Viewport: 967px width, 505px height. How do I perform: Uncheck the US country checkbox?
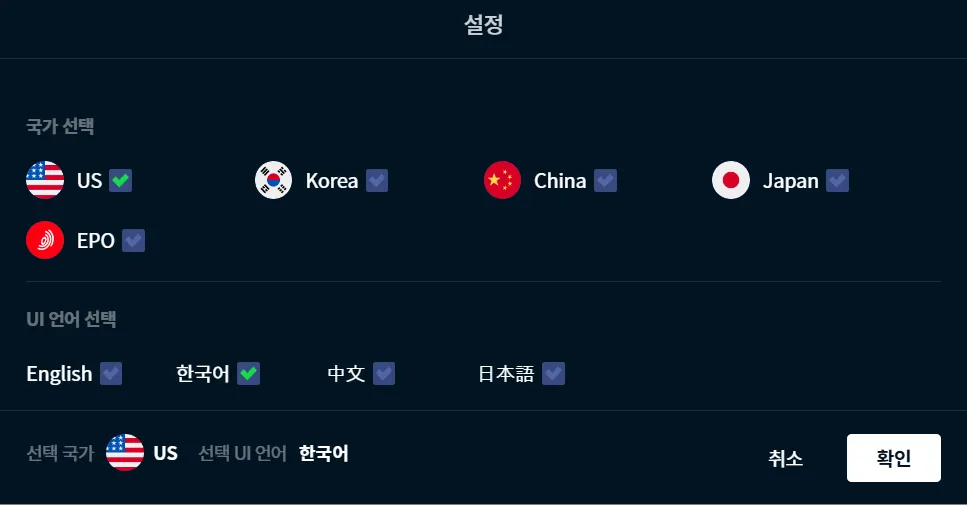120,181
